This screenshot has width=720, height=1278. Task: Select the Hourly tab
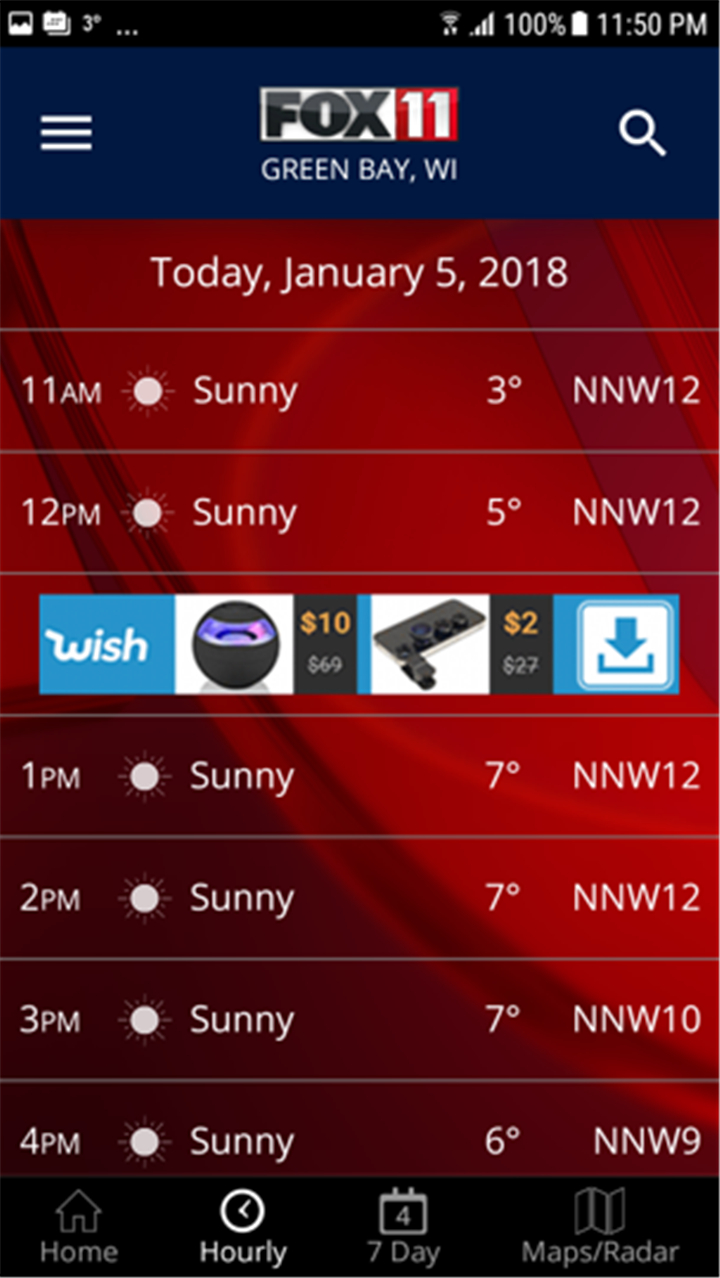click(x=243, y=1228)
